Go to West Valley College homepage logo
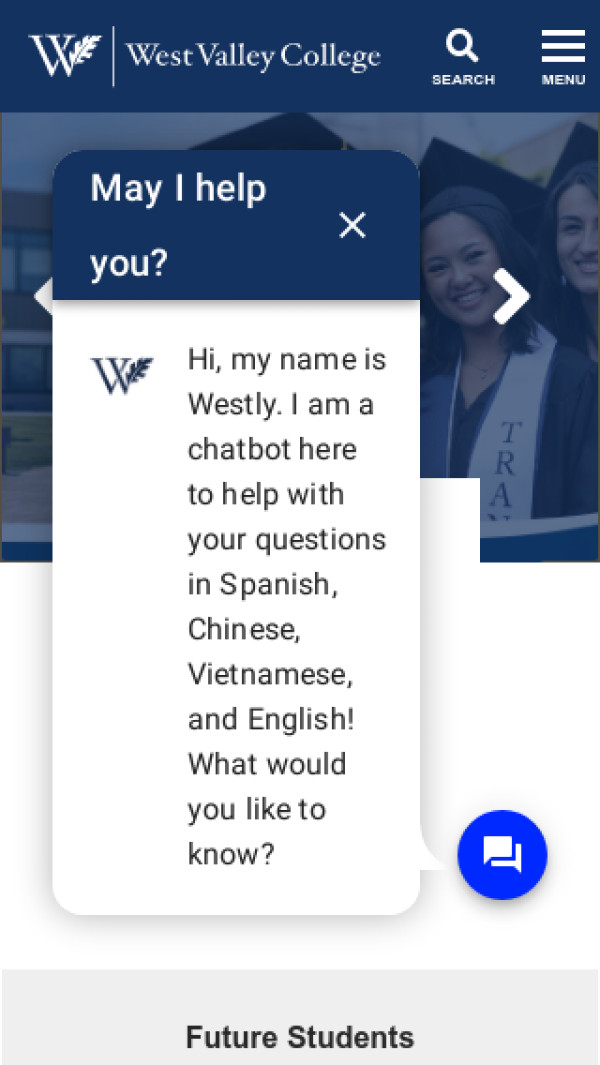 click(x=205, y=56)
